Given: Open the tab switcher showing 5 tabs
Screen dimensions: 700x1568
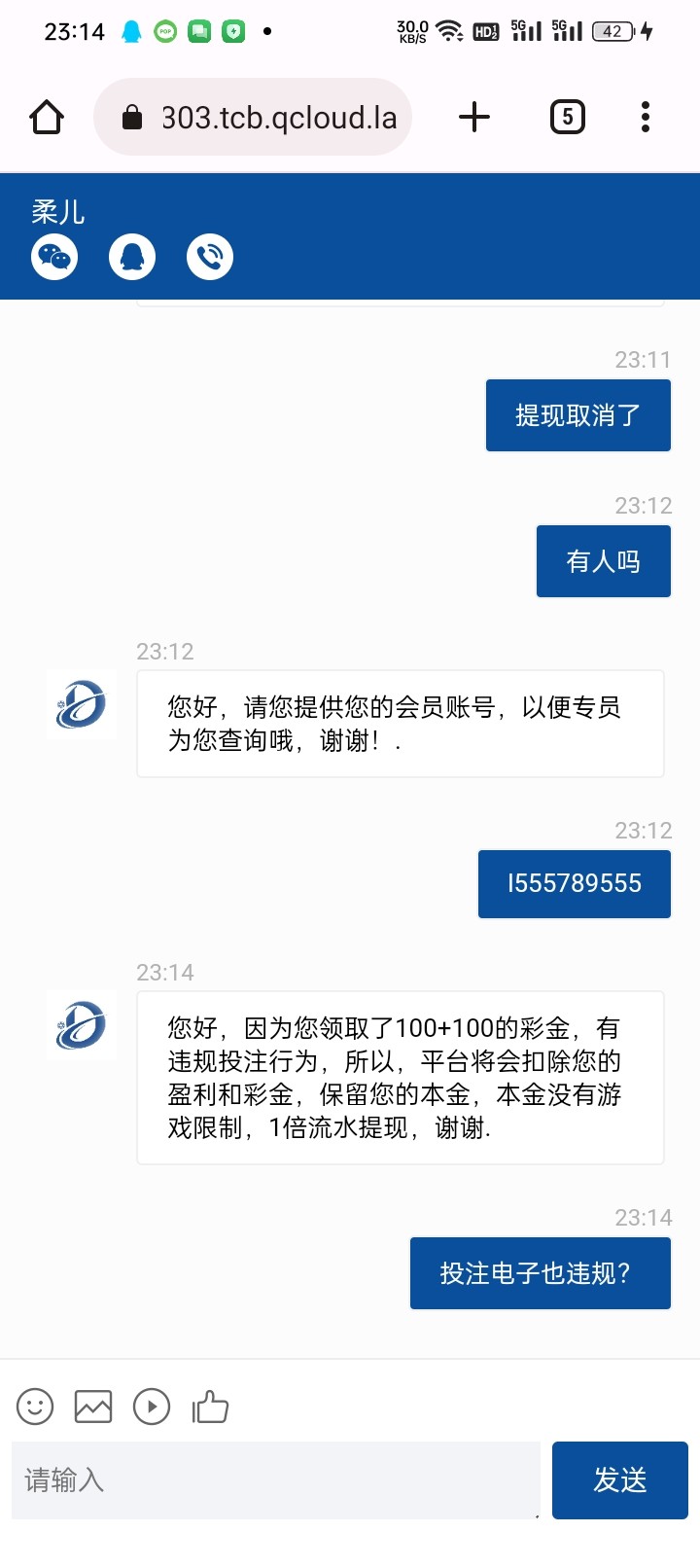Looking at the screenshot, I should coord(568,118).
